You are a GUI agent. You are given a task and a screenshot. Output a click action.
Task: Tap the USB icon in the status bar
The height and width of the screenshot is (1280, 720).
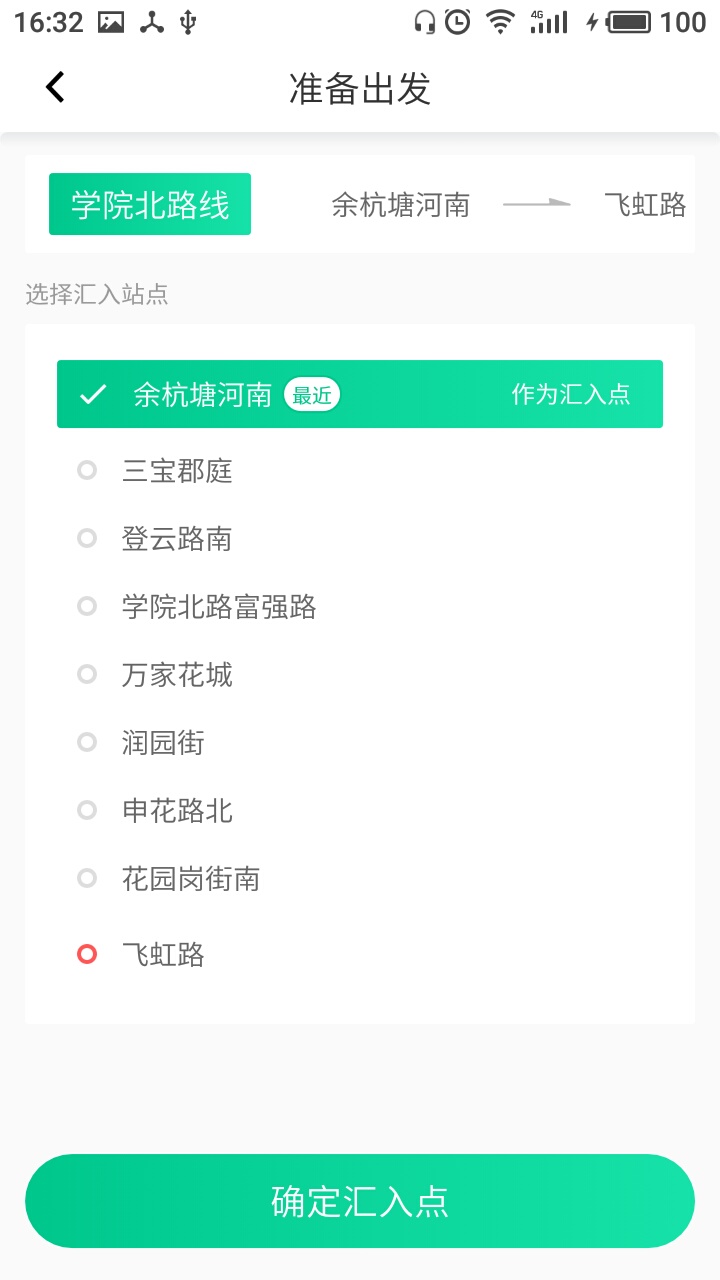pos(190,20)
